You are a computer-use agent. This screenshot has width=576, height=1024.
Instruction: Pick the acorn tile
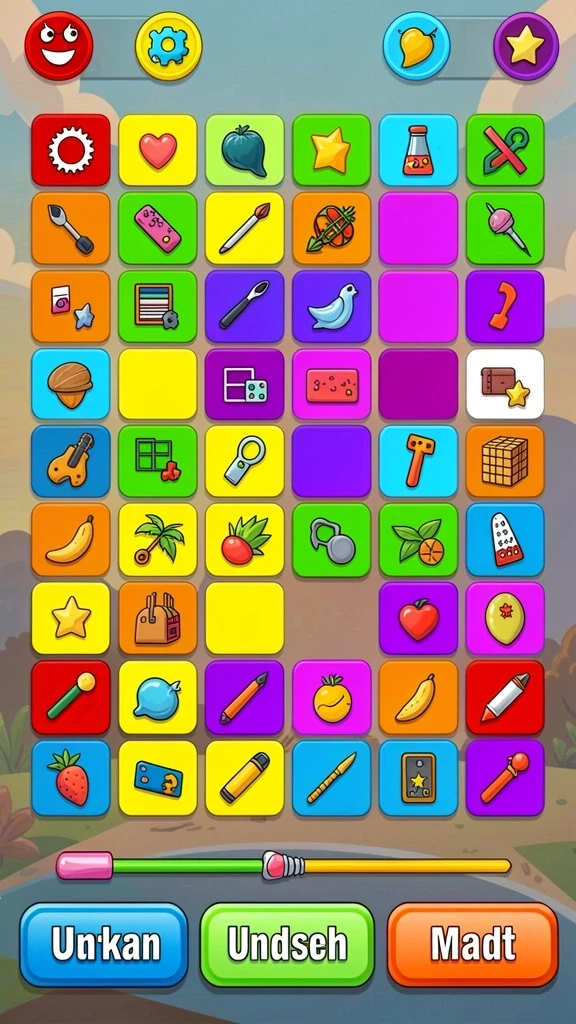(71, 383)
